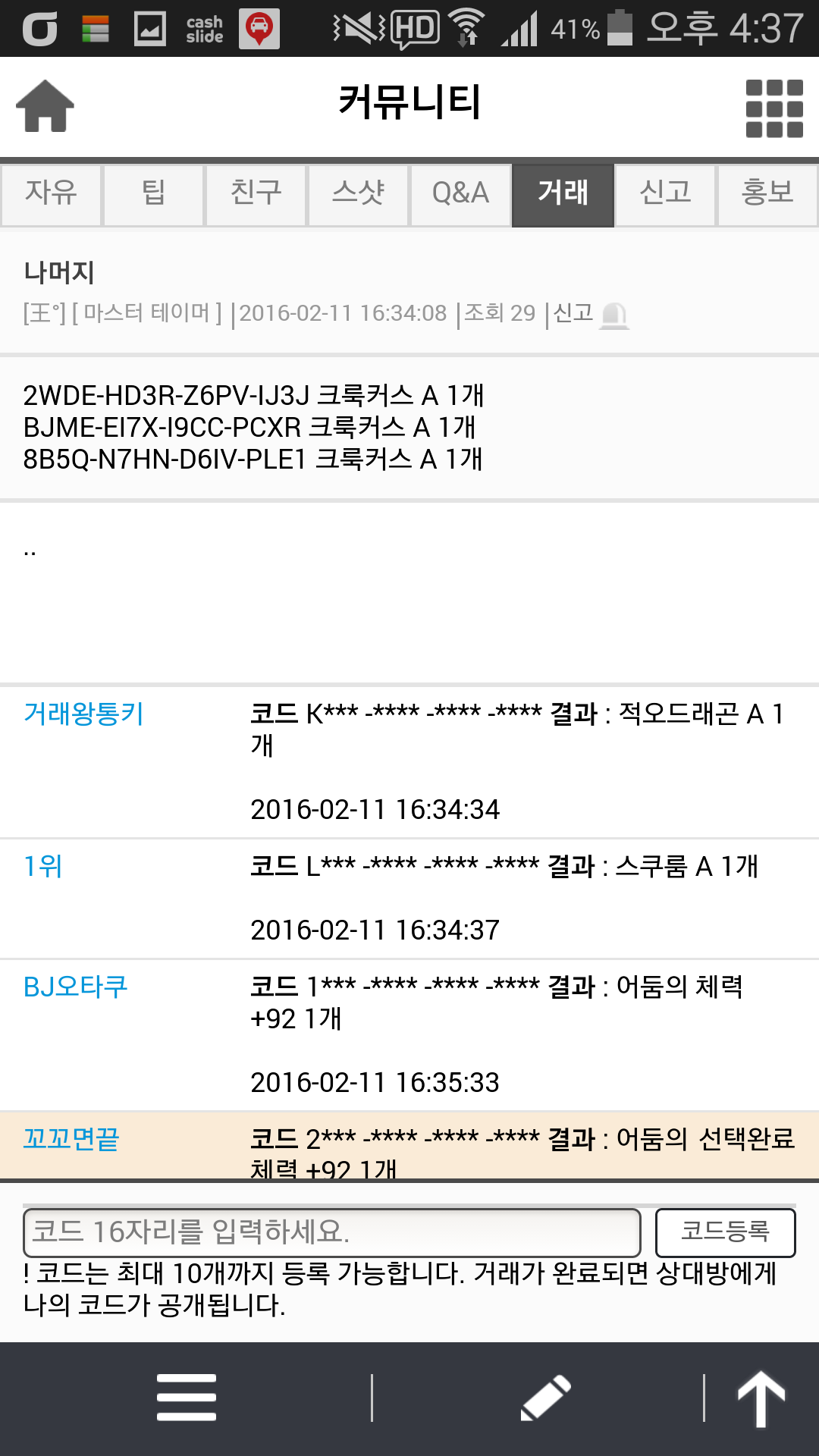Switch to the 자유 tab

click(x=51, y=194)
